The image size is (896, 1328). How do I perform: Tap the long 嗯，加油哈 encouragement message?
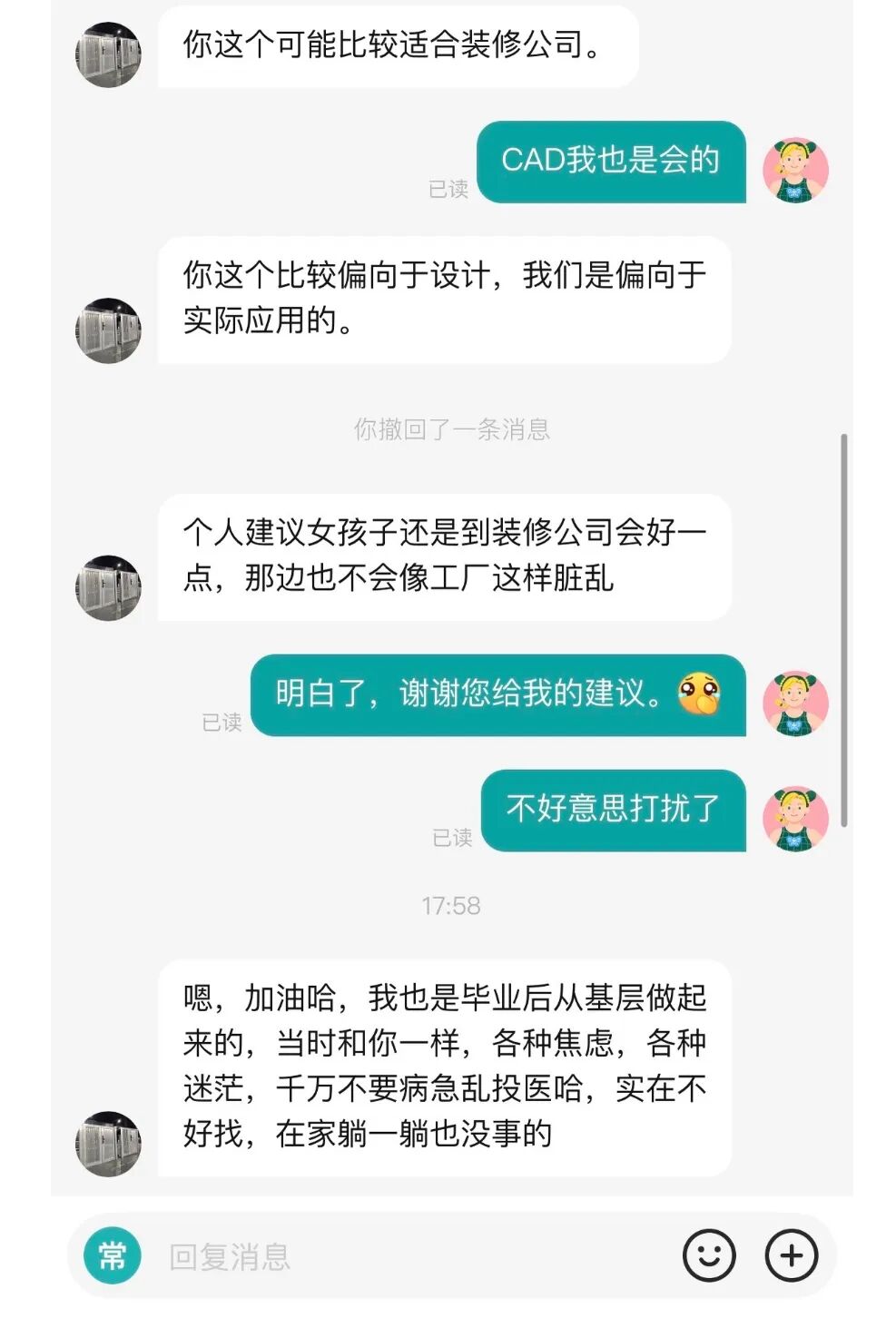pyautogui.click(x=445, y=1062)
